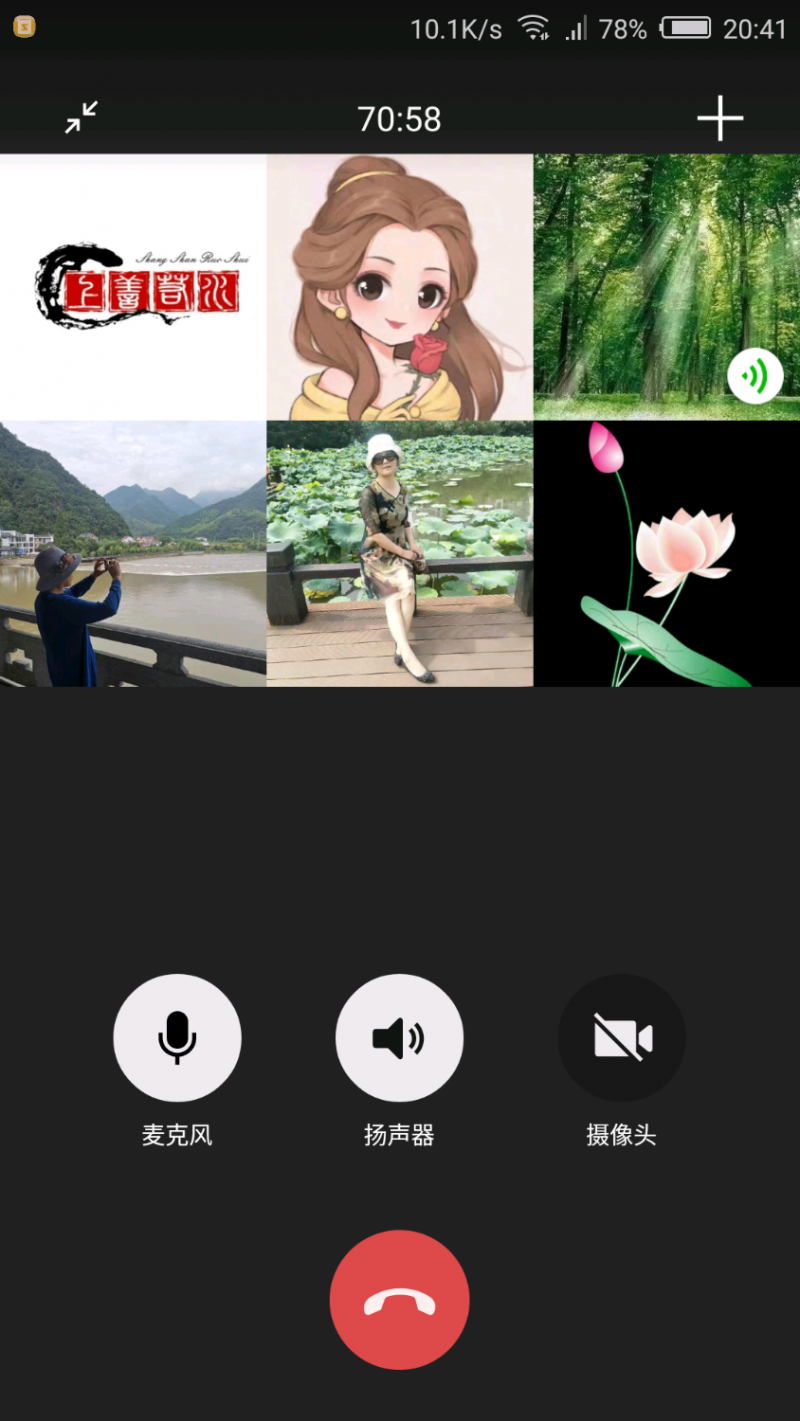Open the lotus flower participant tile
This screenshot has width=800, height=1421.
click(x=665, y=553)
